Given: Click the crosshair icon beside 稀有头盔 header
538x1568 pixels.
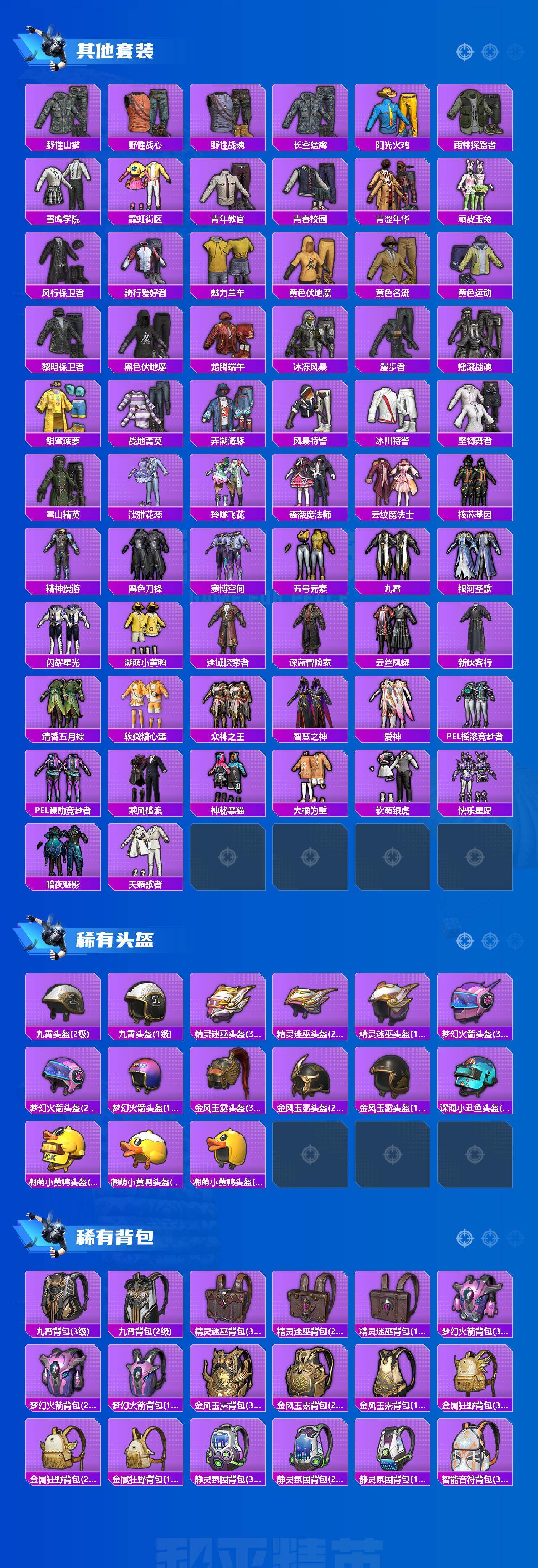Looking at the screenshot, I should 464,940.
